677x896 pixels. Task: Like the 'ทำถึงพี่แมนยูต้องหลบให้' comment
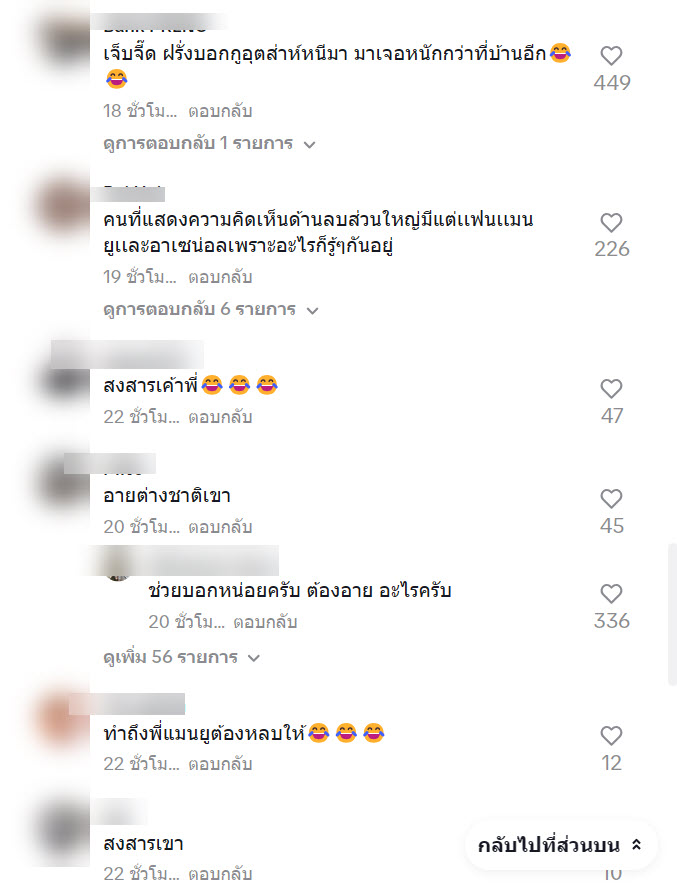tap(611, 737)
